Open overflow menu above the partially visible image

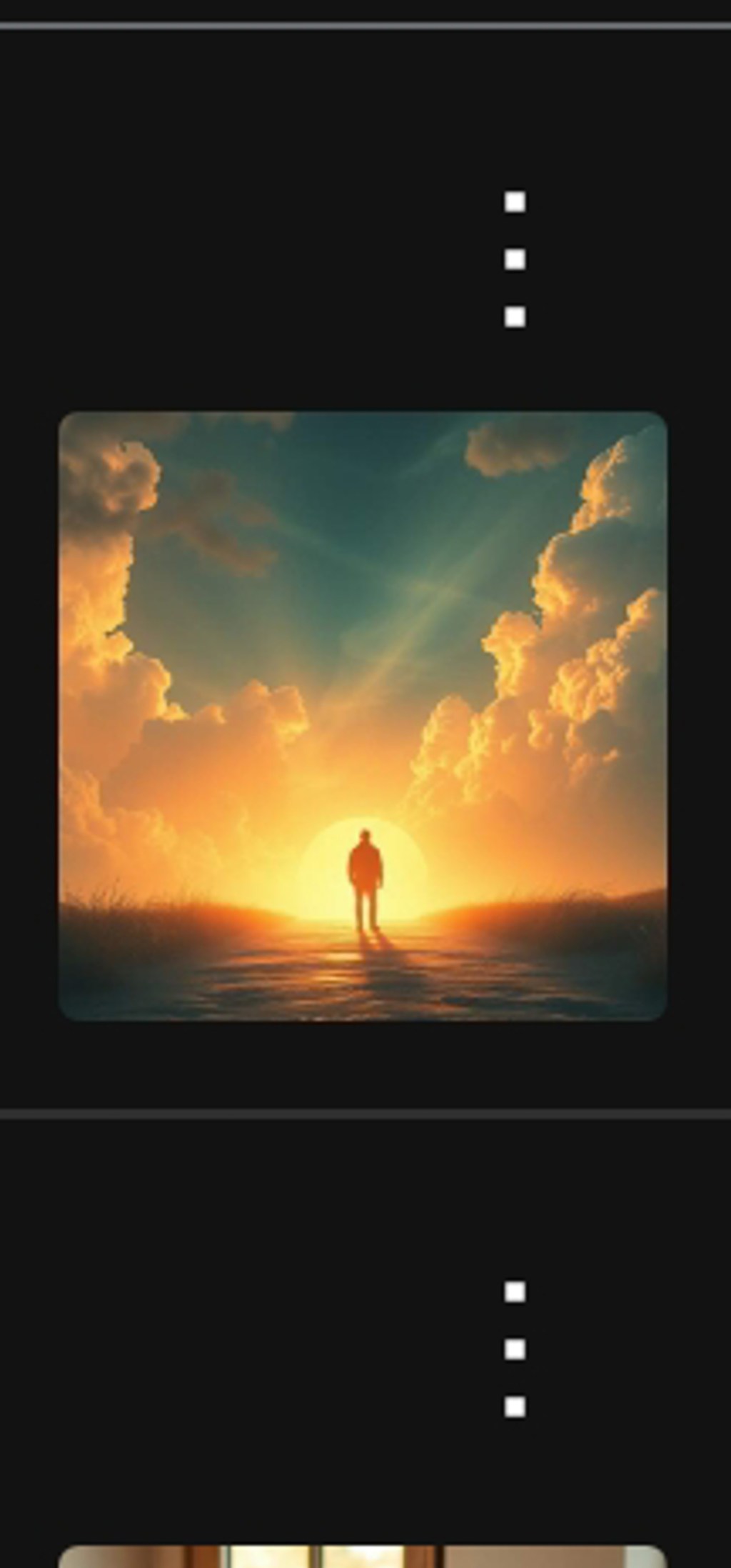(x=515, y=1349)
